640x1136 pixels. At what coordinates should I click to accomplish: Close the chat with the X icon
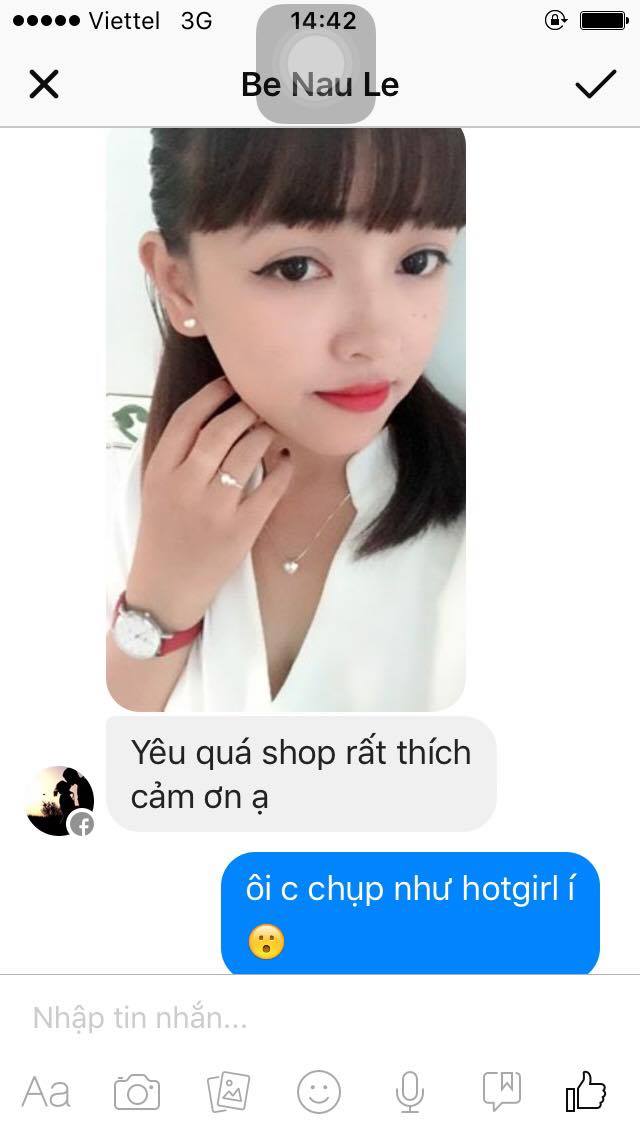point(44,85)
